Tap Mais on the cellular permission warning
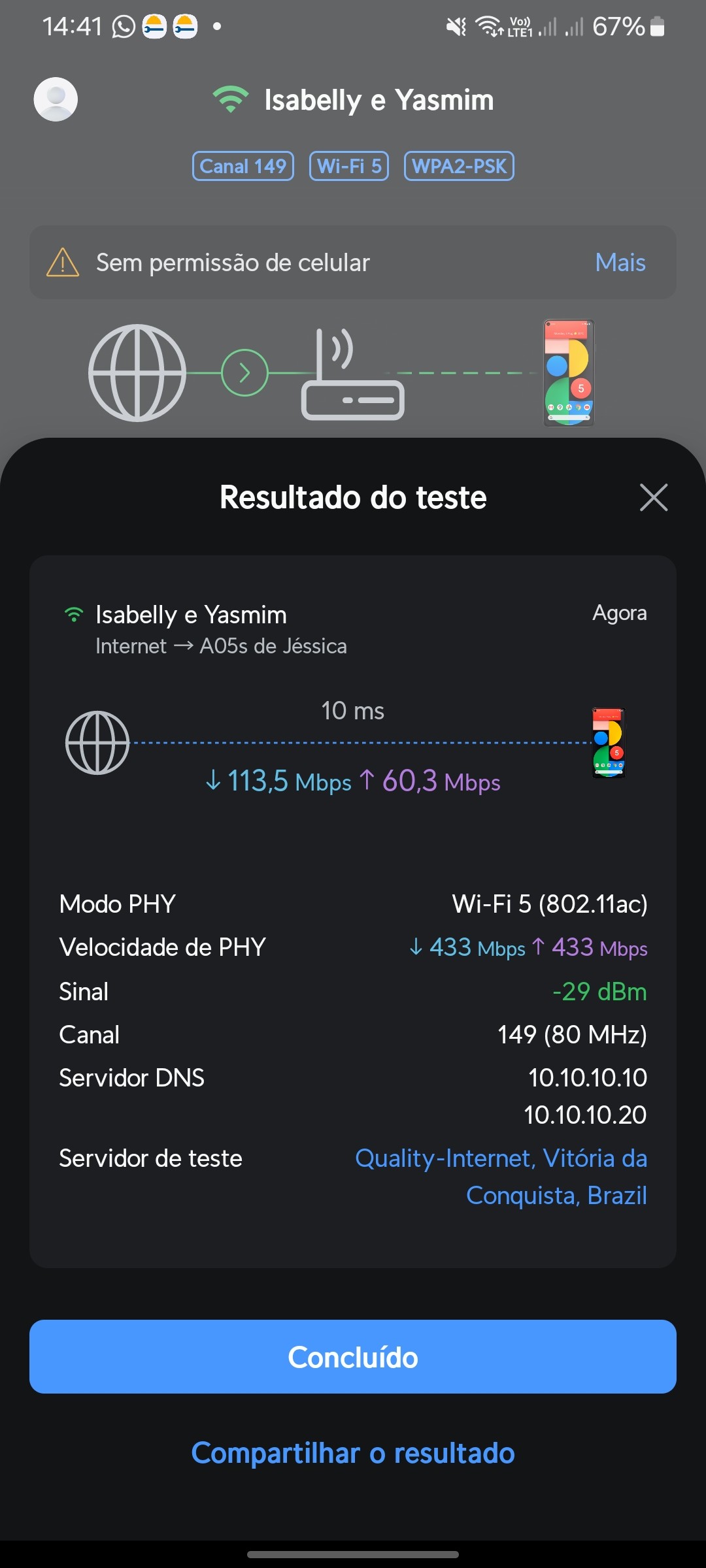 (620, 263)
